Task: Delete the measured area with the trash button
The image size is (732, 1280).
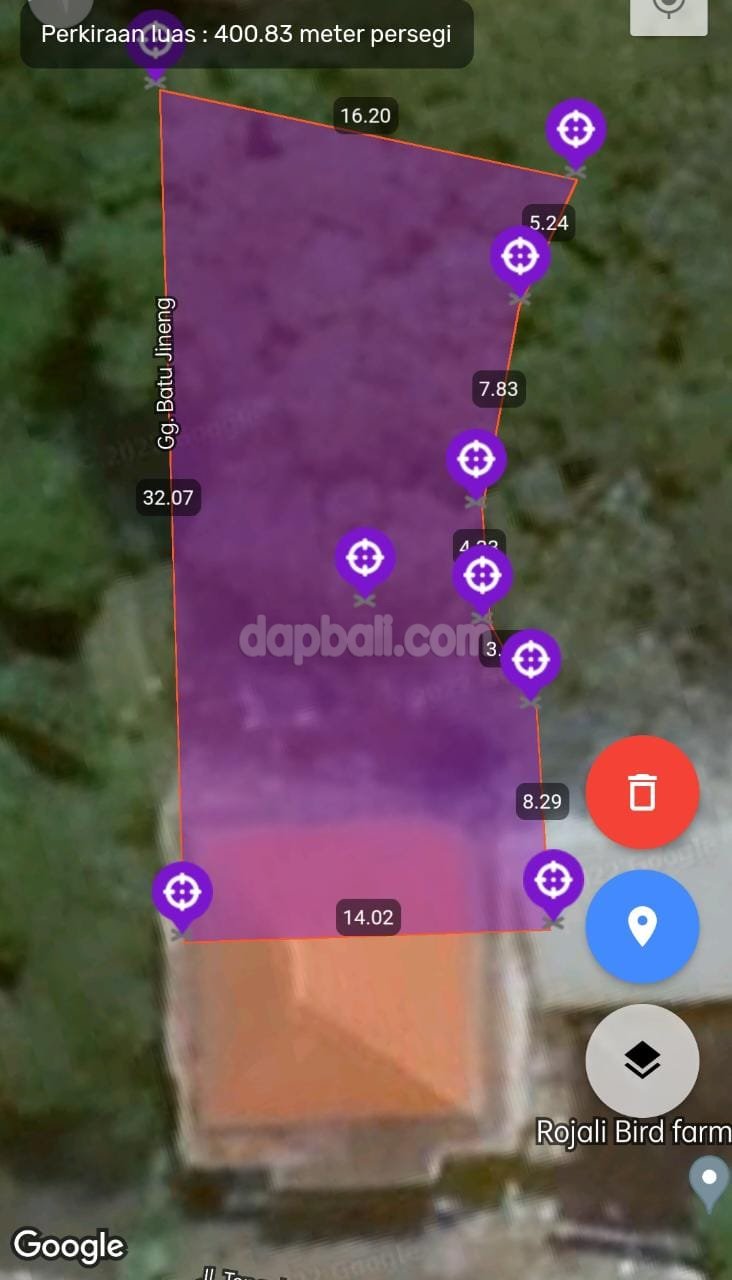Action: click(x=642, y=792)
